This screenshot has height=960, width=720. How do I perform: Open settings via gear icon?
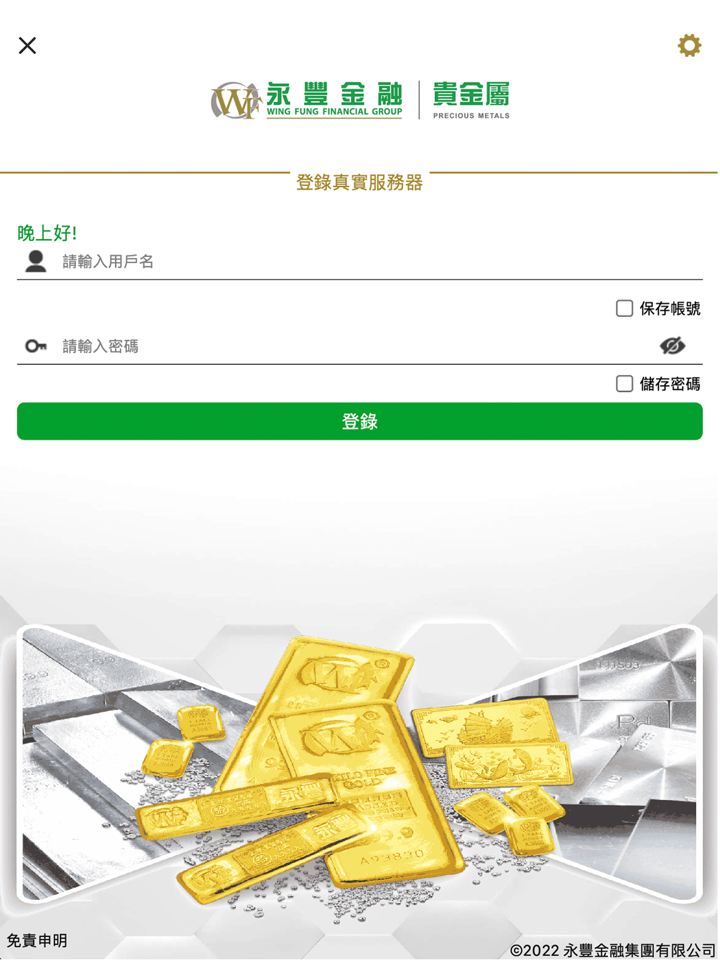pyautogui.click(x=689, y=45)
